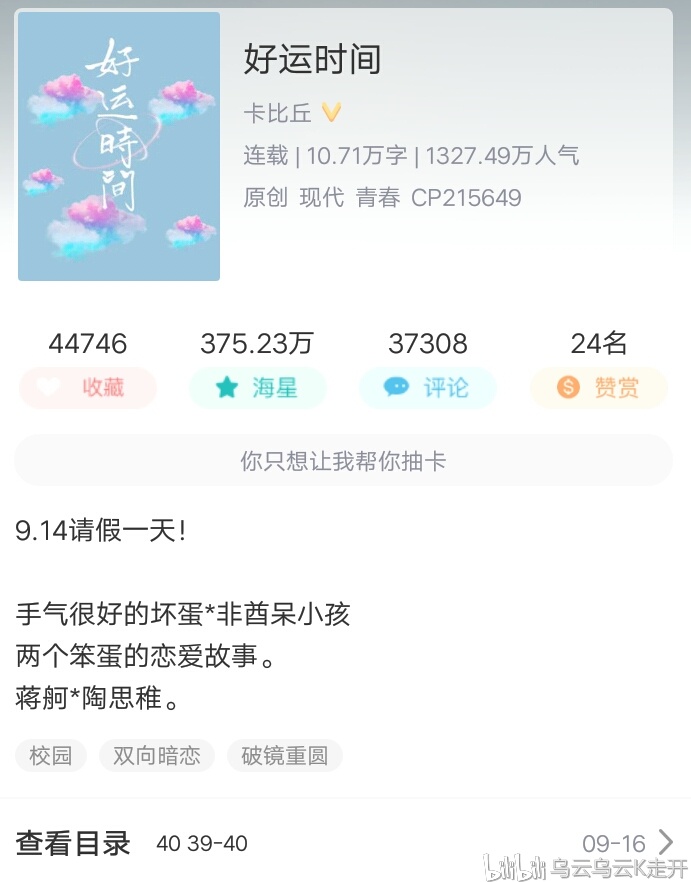
Task: Tap the 你只想让我帮你抽卡 banner
Action: pyautogui.click(x=343, y=461)
